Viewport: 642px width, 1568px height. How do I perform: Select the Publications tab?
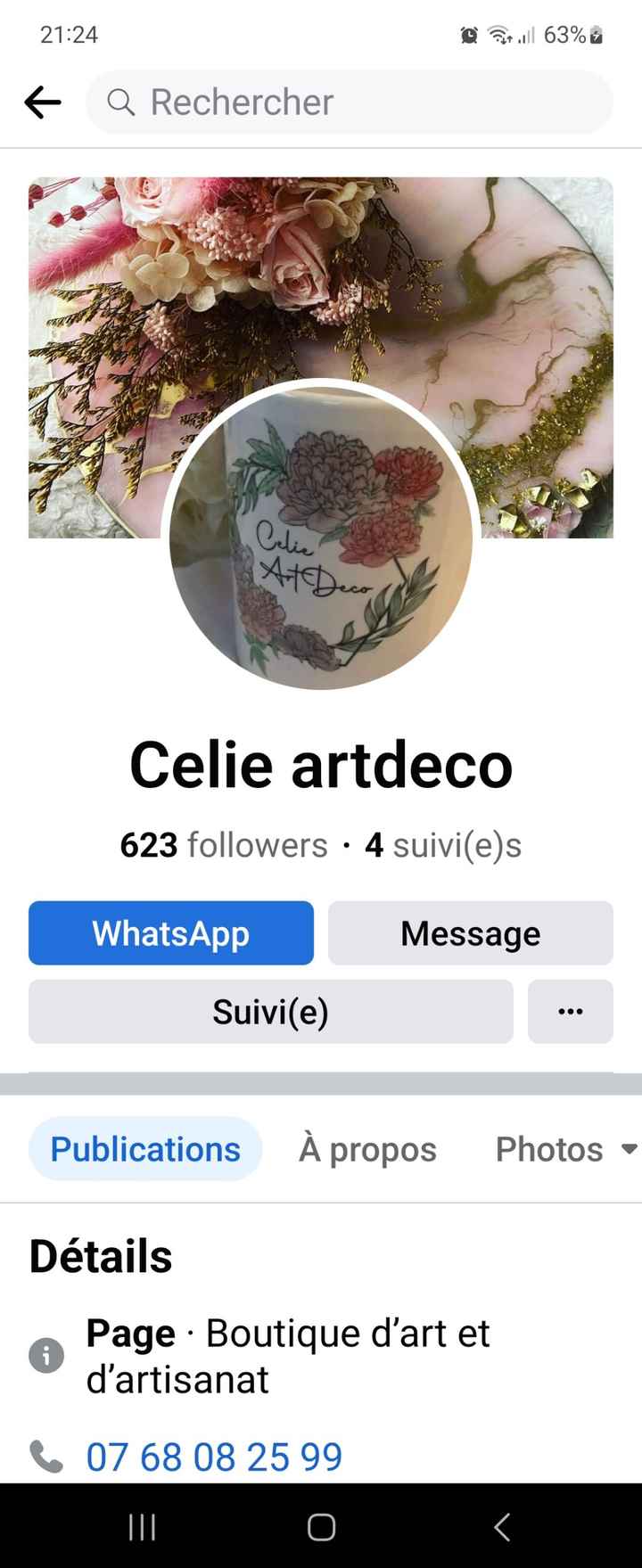(145, 1149)
